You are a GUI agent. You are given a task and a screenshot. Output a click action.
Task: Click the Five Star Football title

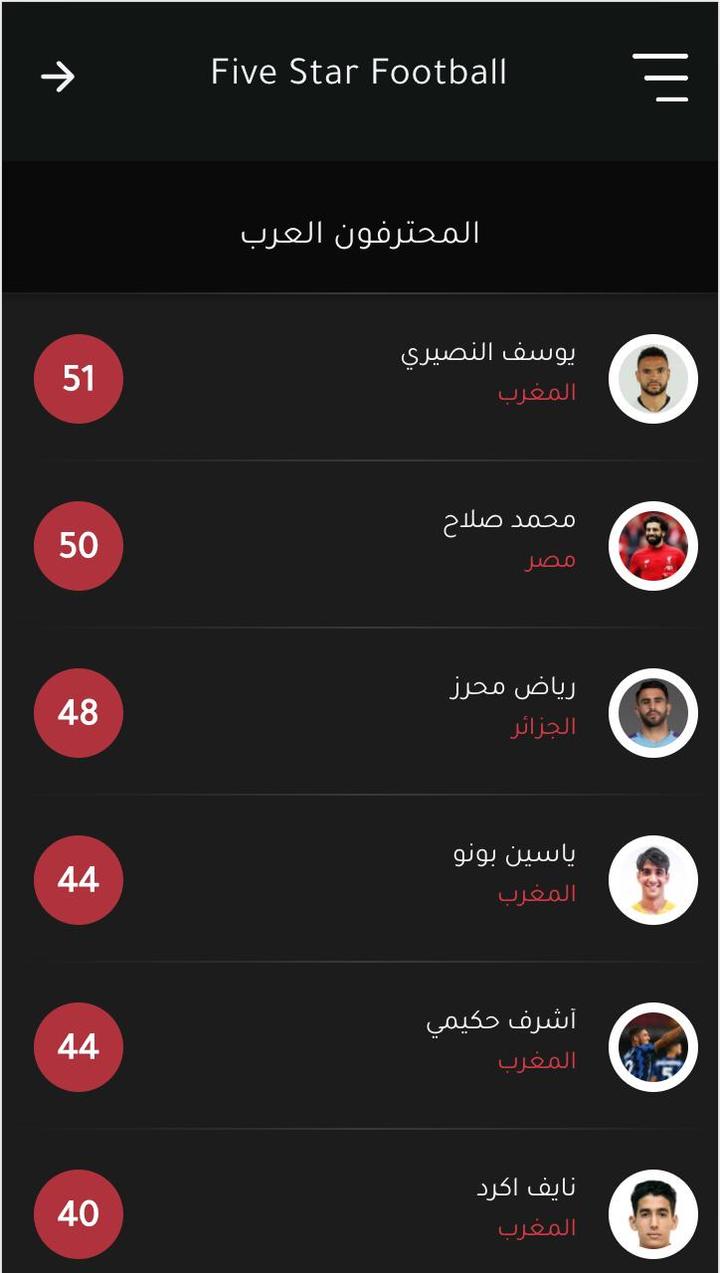point(357,71)
